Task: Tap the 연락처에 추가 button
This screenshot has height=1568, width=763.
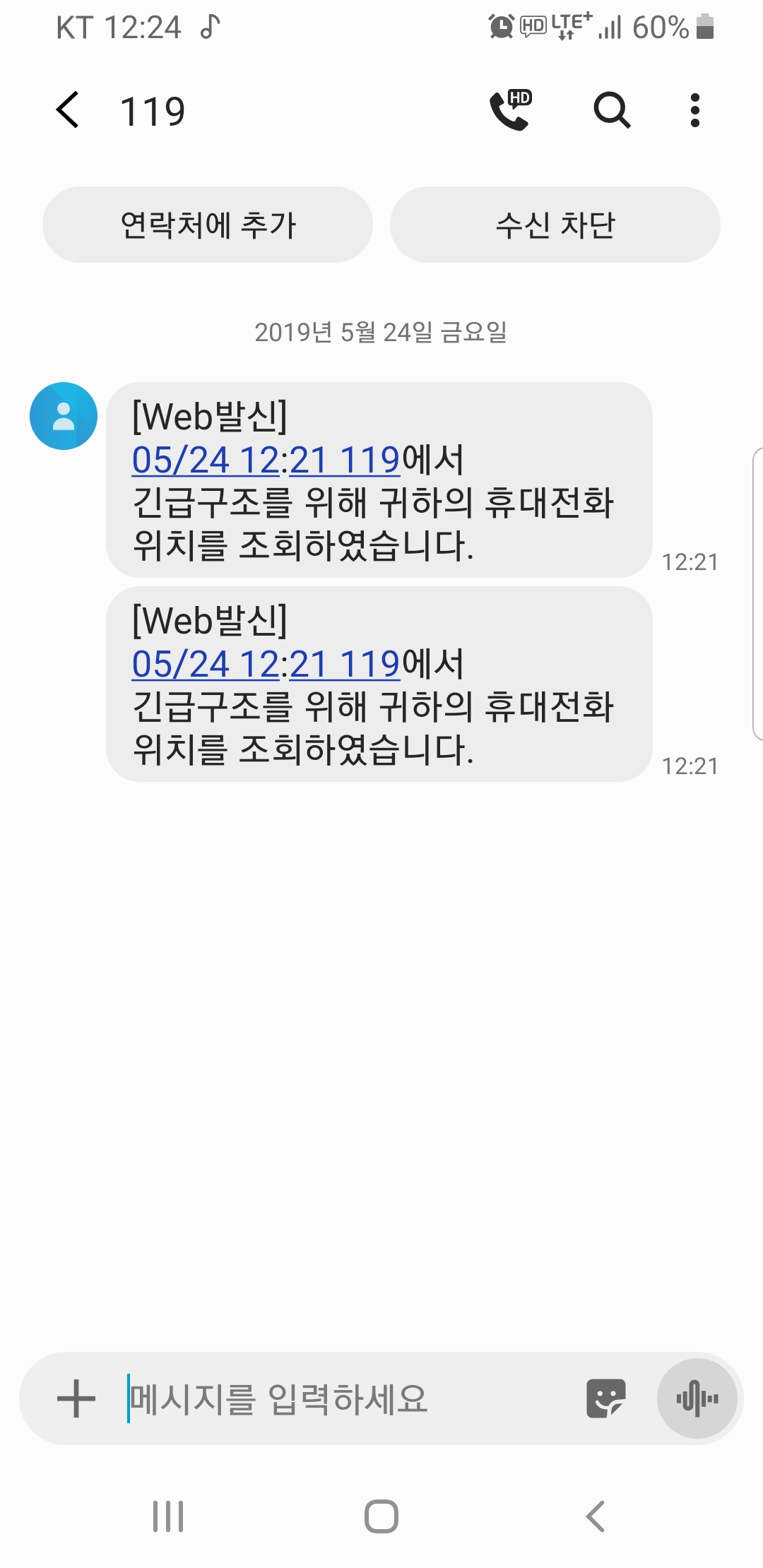Action: (x=208, y=225)
